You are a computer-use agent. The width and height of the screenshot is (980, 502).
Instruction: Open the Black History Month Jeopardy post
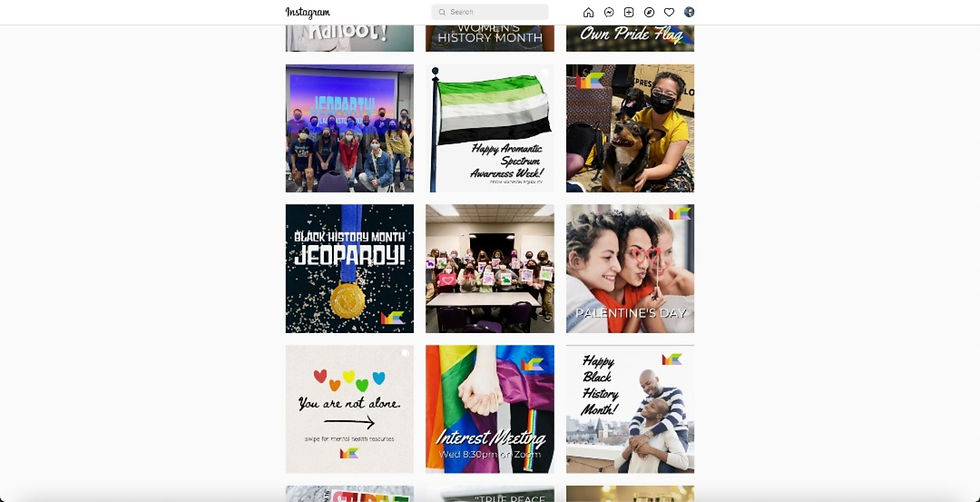click(349, 268)
